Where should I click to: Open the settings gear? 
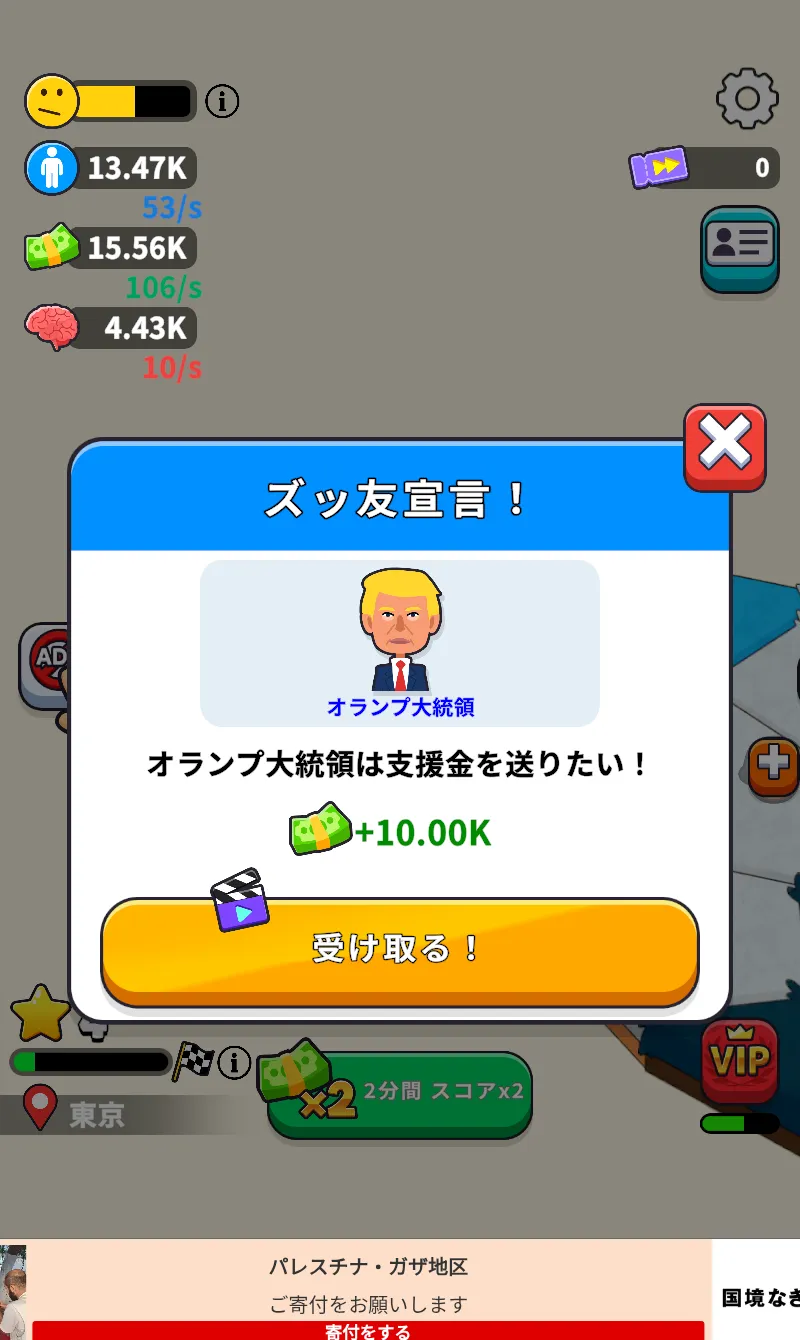(x=747, y=99)
